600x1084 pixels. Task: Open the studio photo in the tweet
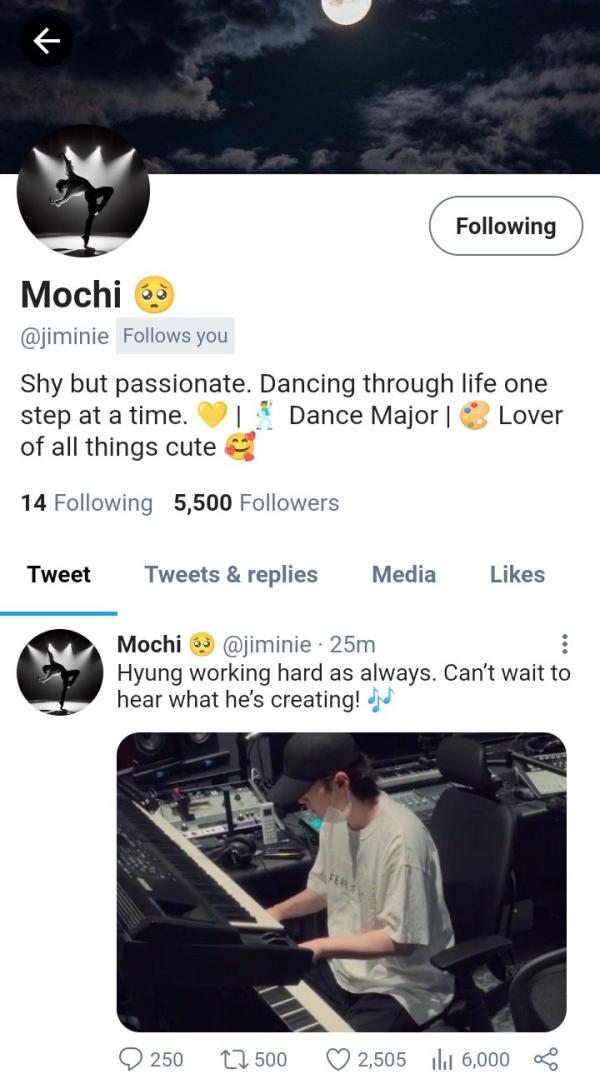click(x=342, y=882)
